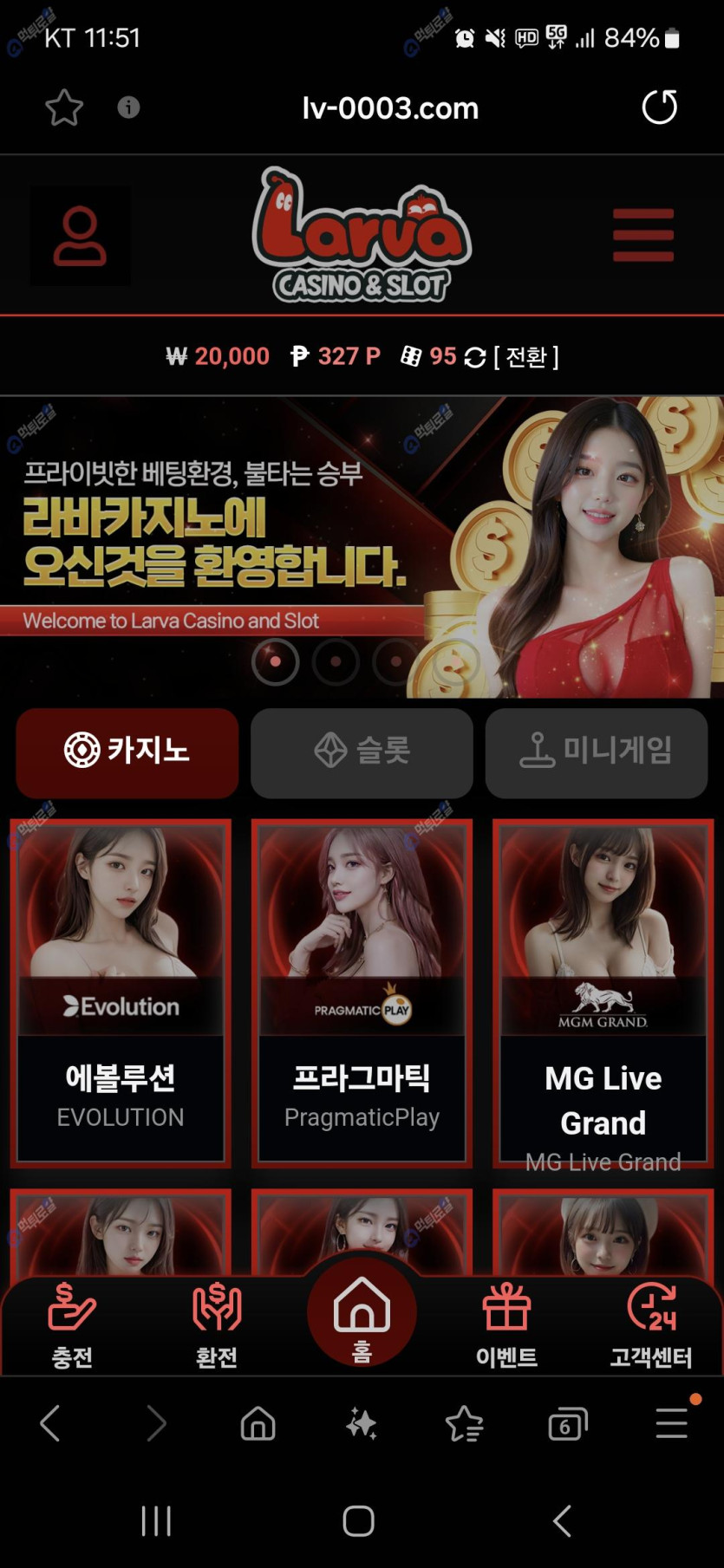724x1568 pixels.
Task: Tap the 전환 conversion button
Action: pos(525,357)
